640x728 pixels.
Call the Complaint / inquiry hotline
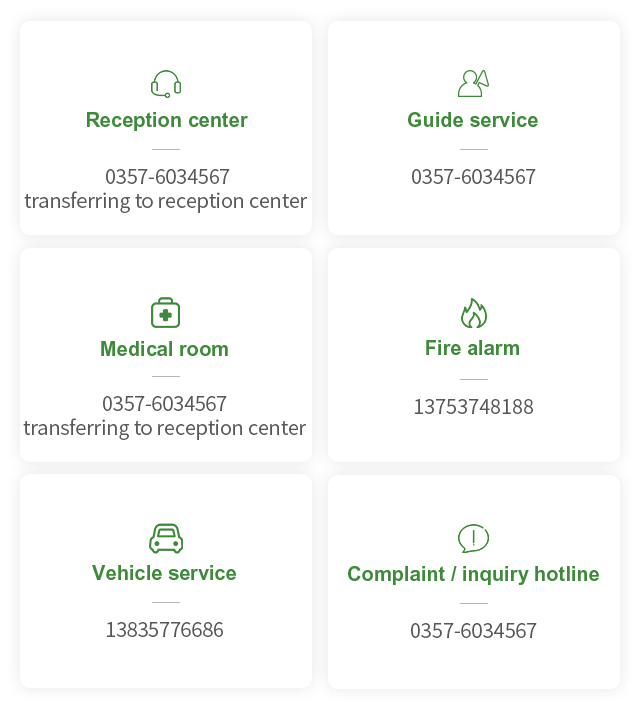click(473, 631)
